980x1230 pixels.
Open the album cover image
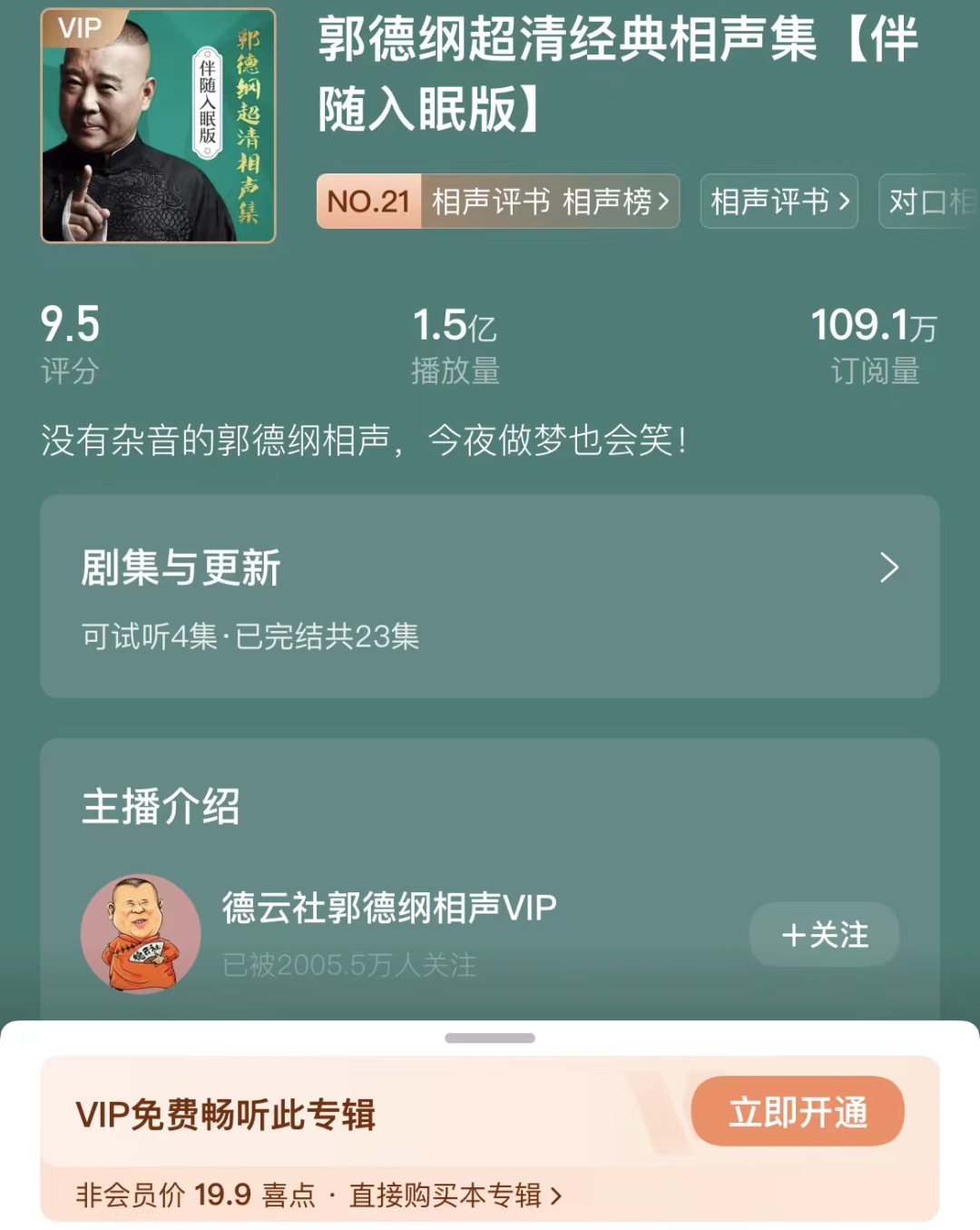pyautogui.click(x=158, y=126)
